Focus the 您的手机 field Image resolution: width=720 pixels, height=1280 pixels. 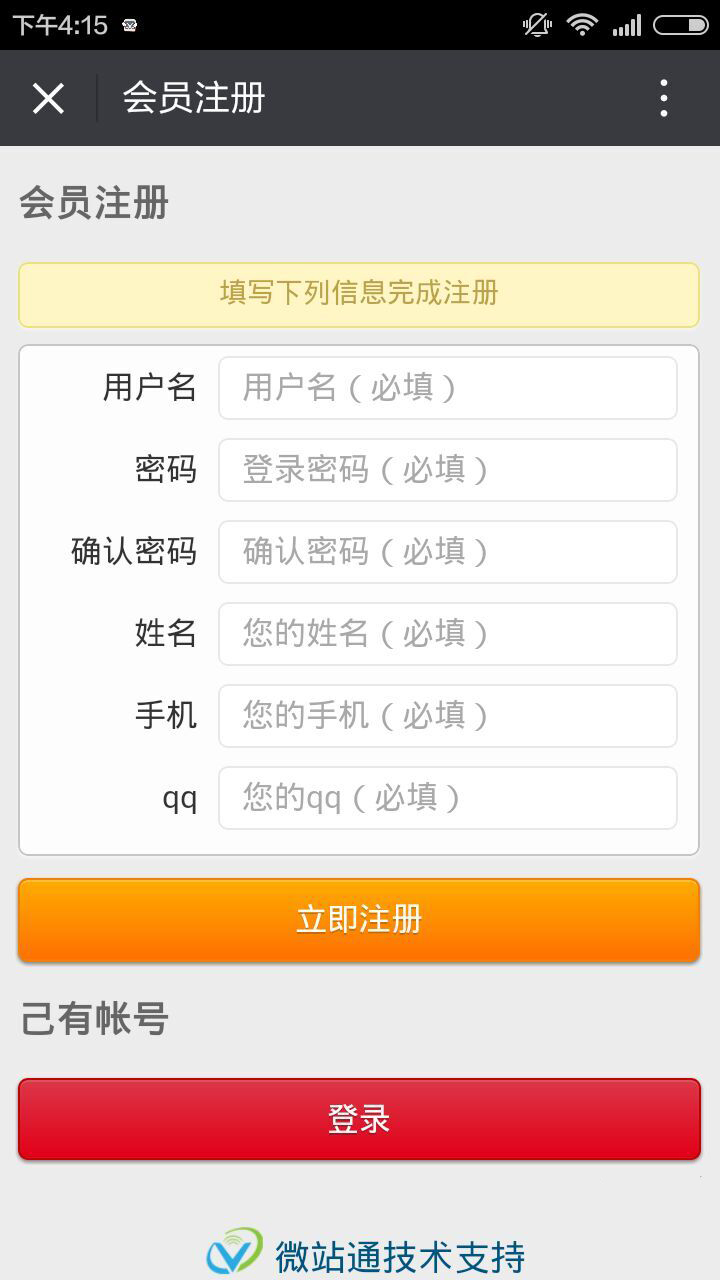448,716
